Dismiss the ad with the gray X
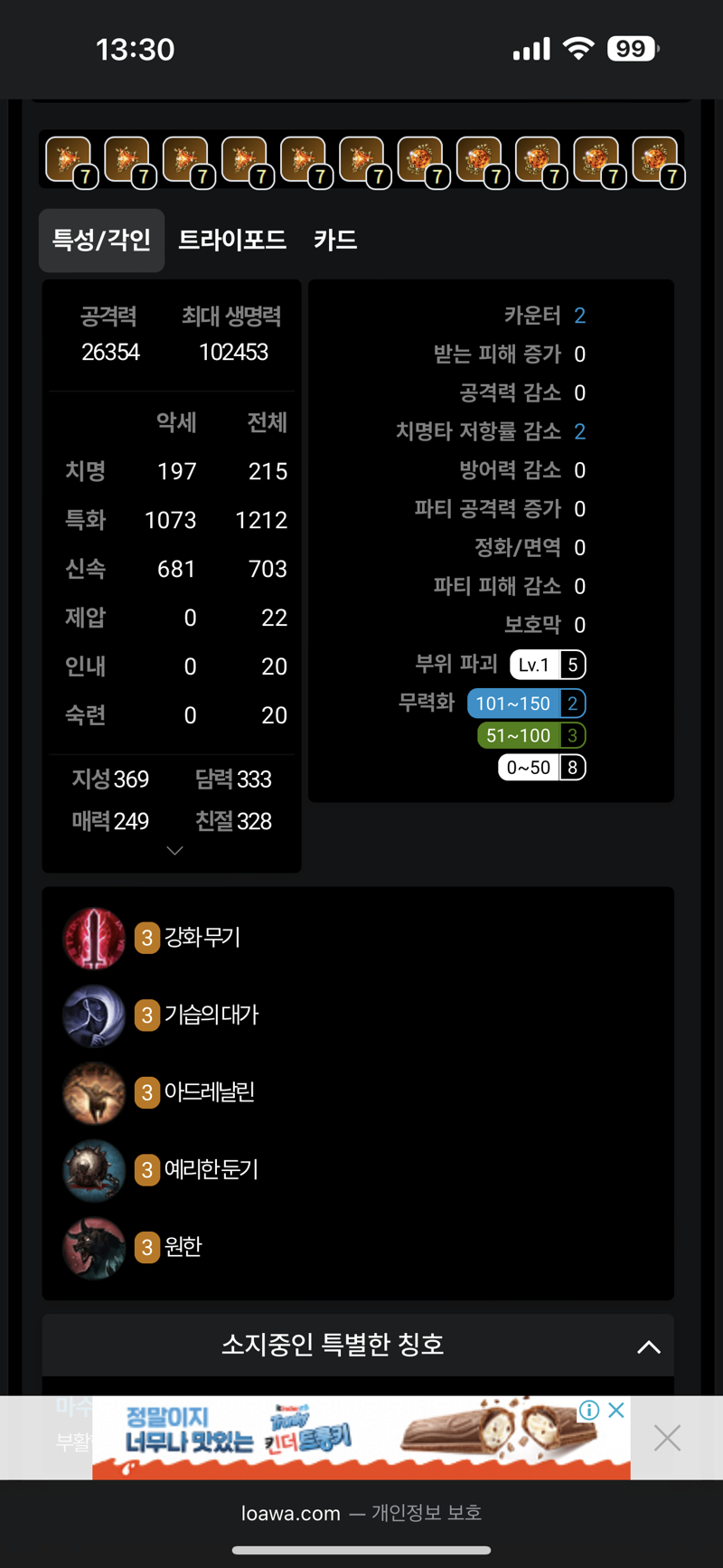The height and width of the screenshot is (1568, 723). pos(667,1437)
